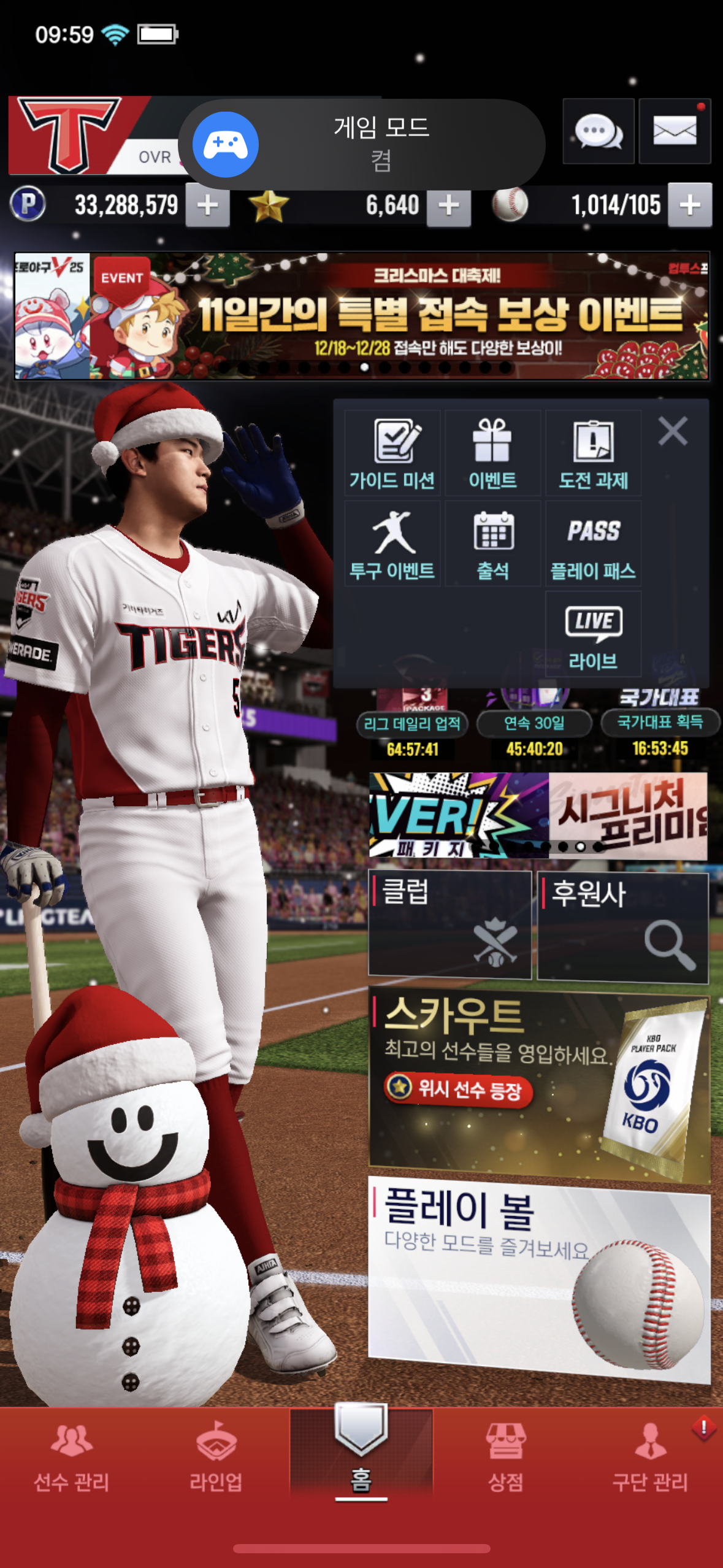Screen dimensions: 723x1568
Task: Open the 이벤트 gift menu
Action: click(x=492, y=453)
